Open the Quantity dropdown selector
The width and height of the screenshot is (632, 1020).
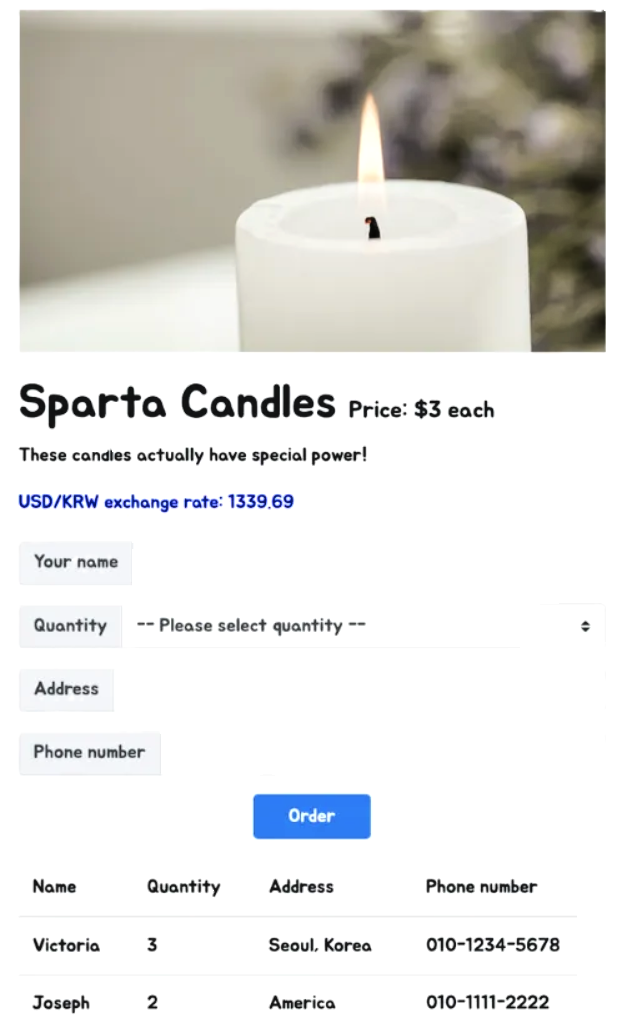pyautogui.click(x=364, y=626)
